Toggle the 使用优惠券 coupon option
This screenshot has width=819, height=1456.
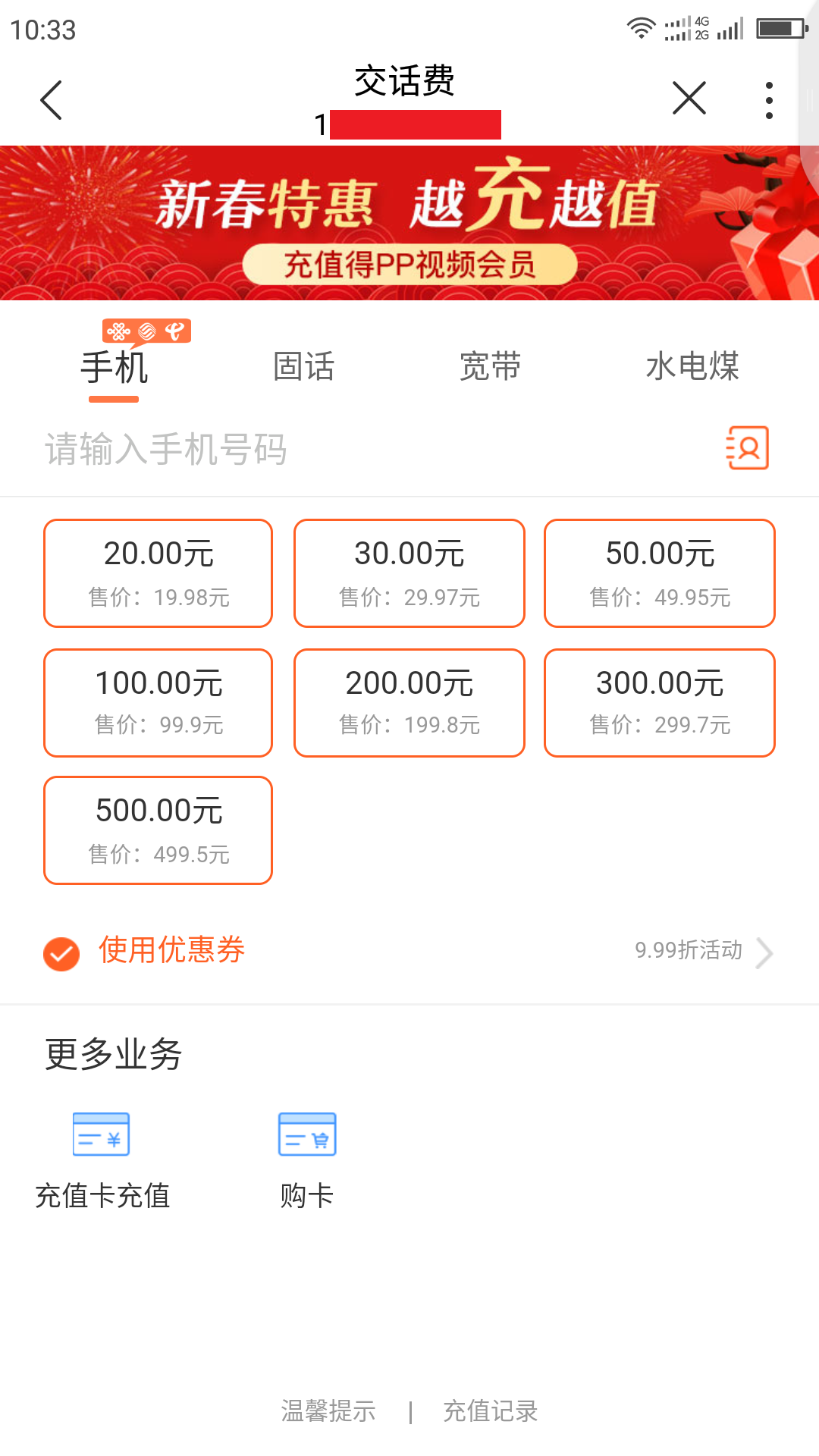[x=61, y=953]
